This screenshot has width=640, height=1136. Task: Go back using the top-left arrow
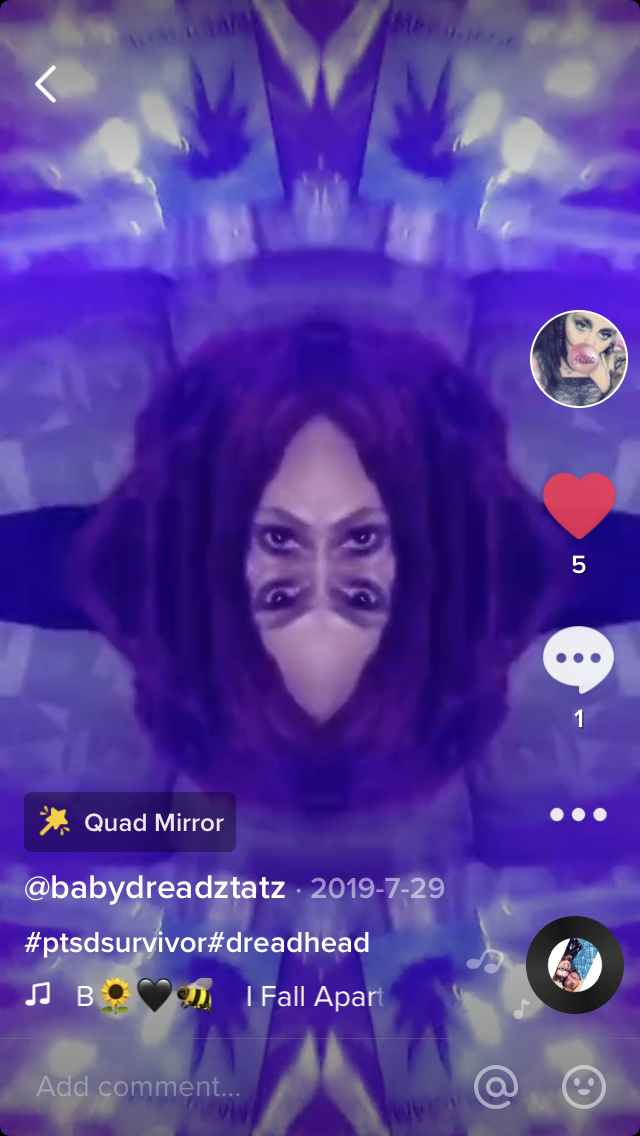pos(47,85)
